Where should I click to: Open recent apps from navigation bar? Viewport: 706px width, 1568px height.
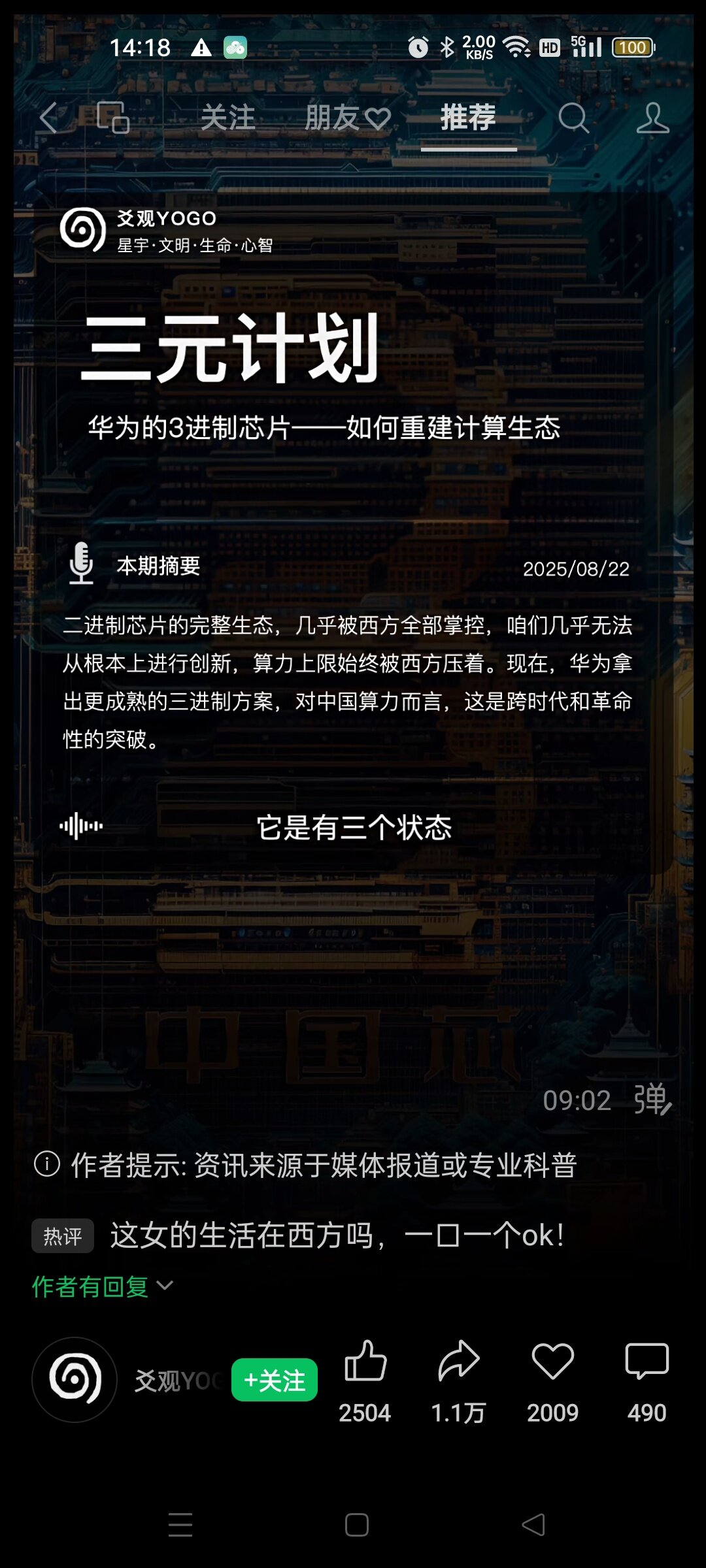coord(180,1525)
